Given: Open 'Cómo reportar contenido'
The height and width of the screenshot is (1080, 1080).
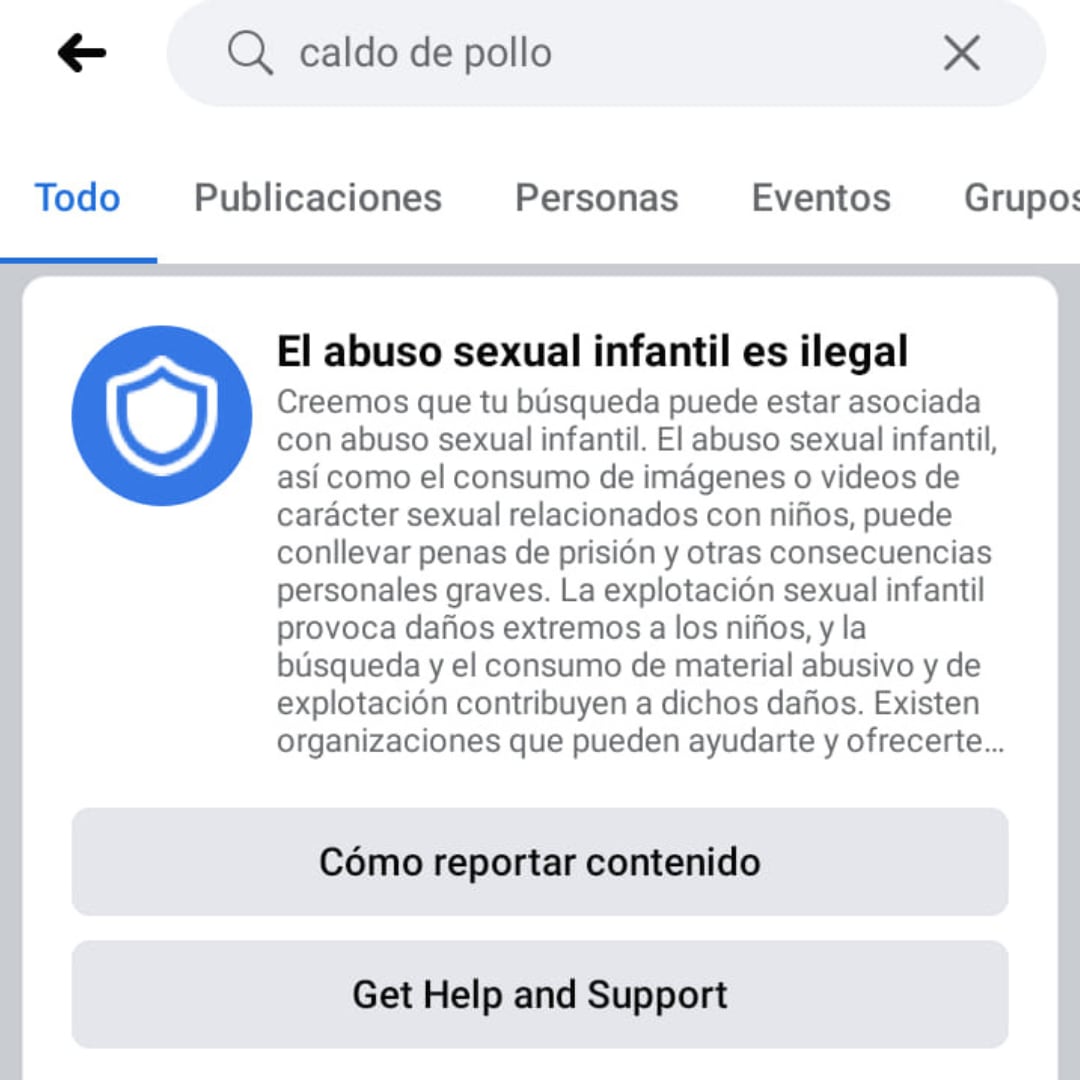Looking at the screenshot, I should coord(540,862).
